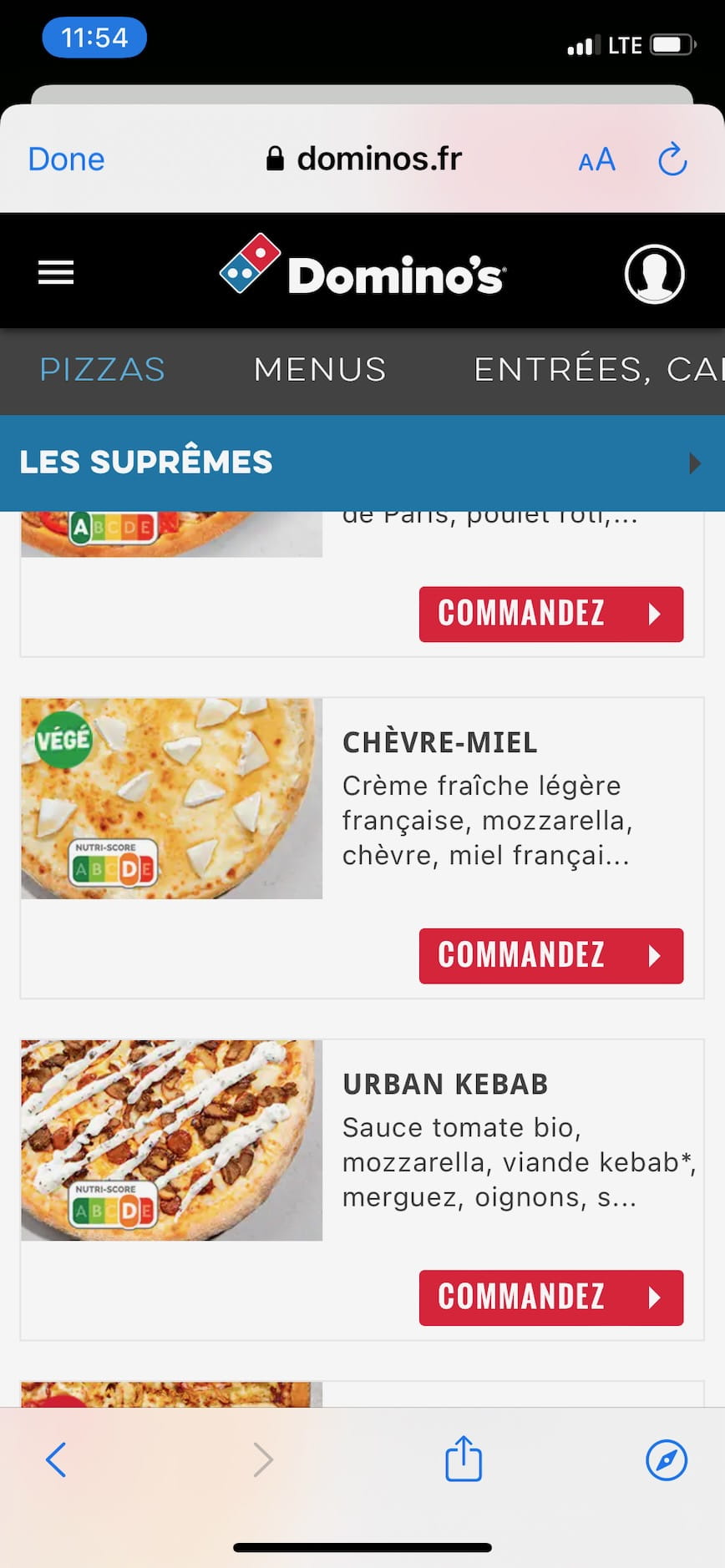Order the Chèvre-Miel pizza via Commandez
The image size is (725, 1568).
pyautogui.click(x=550, y=955)
